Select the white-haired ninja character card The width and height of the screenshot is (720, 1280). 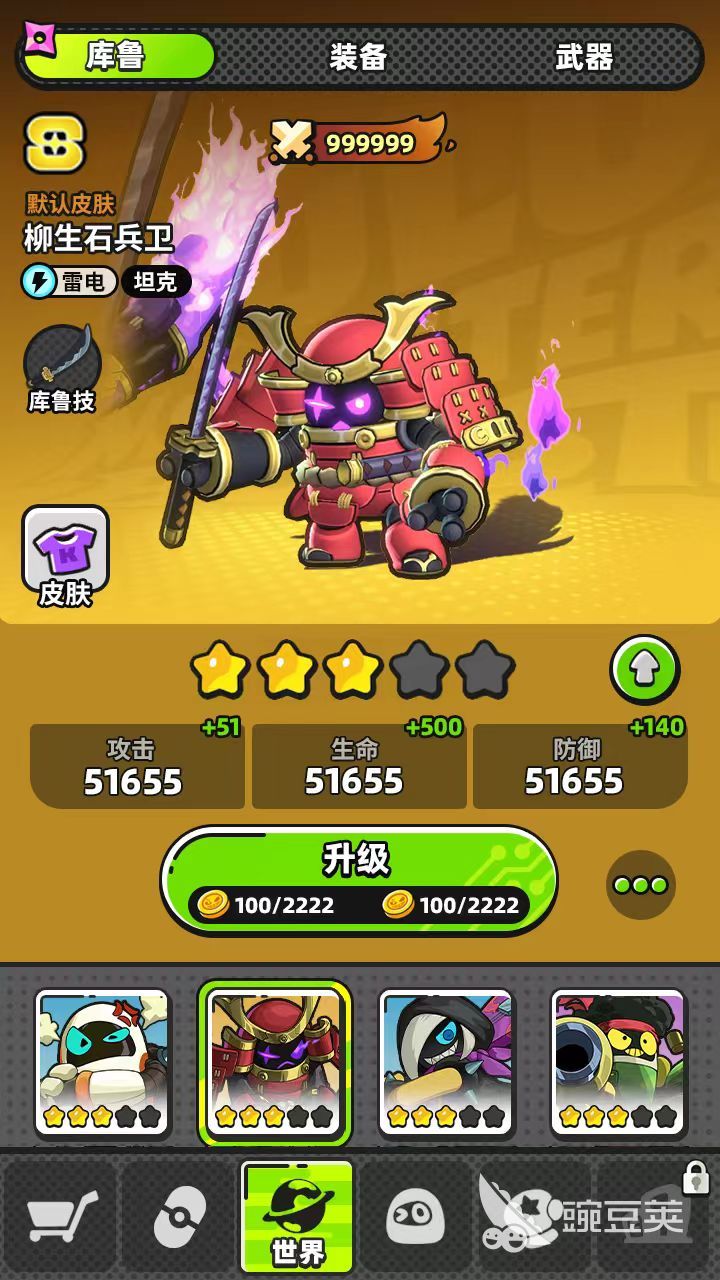tap(446, 1062)
